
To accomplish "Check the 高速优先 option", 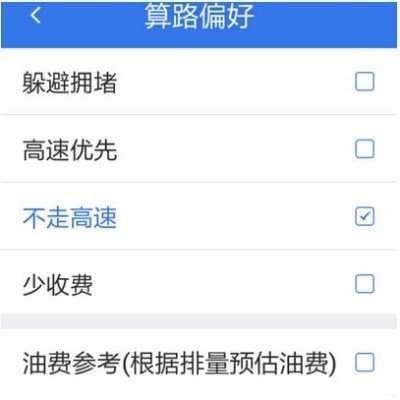I will click(365, 149).
